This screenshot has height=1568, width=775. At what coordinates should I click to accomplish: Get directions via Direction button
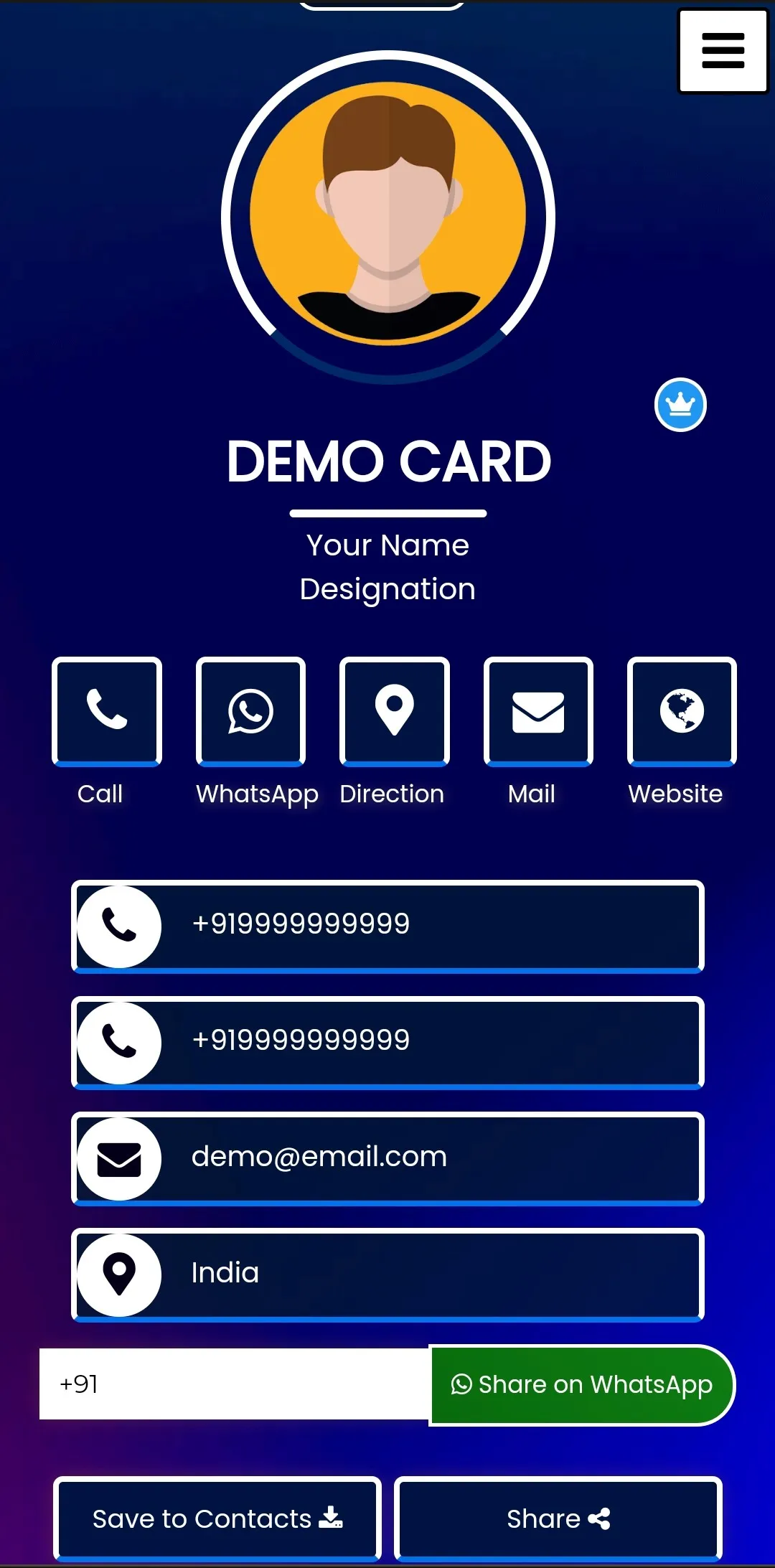point(394,710)
